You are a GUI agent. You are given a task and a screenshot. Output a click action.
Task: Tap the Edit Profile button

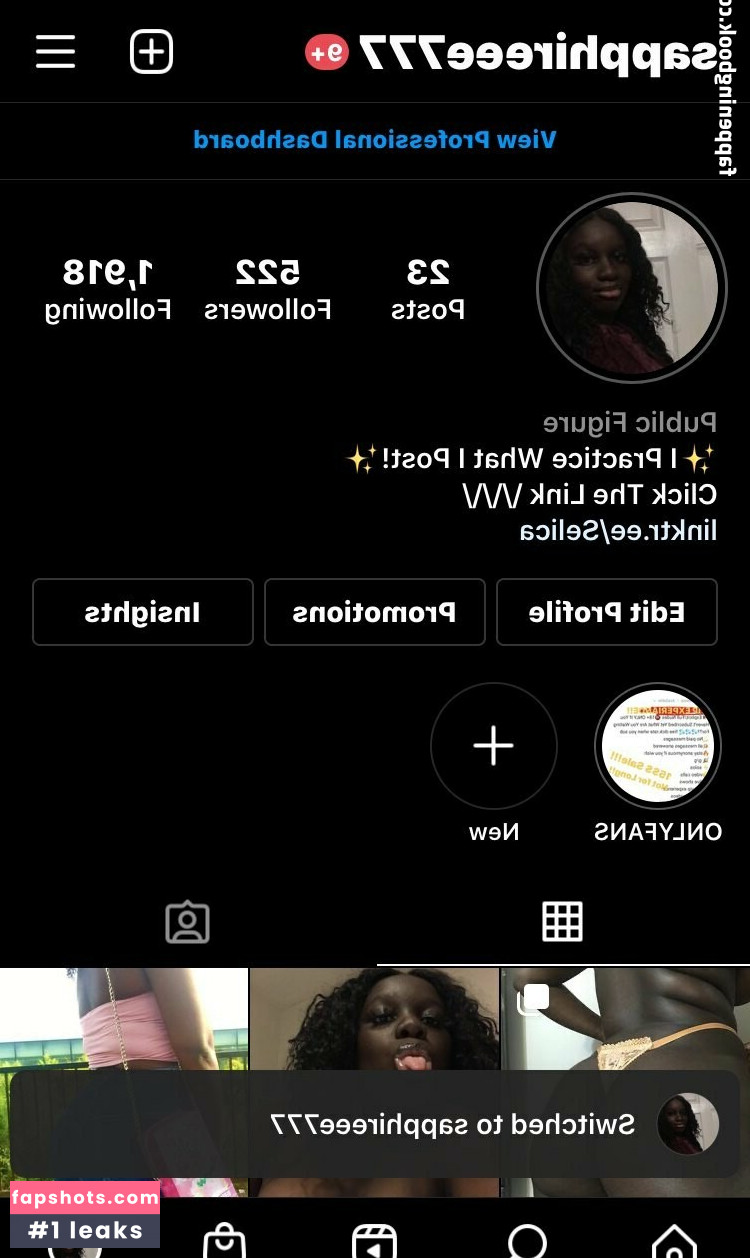606,612
